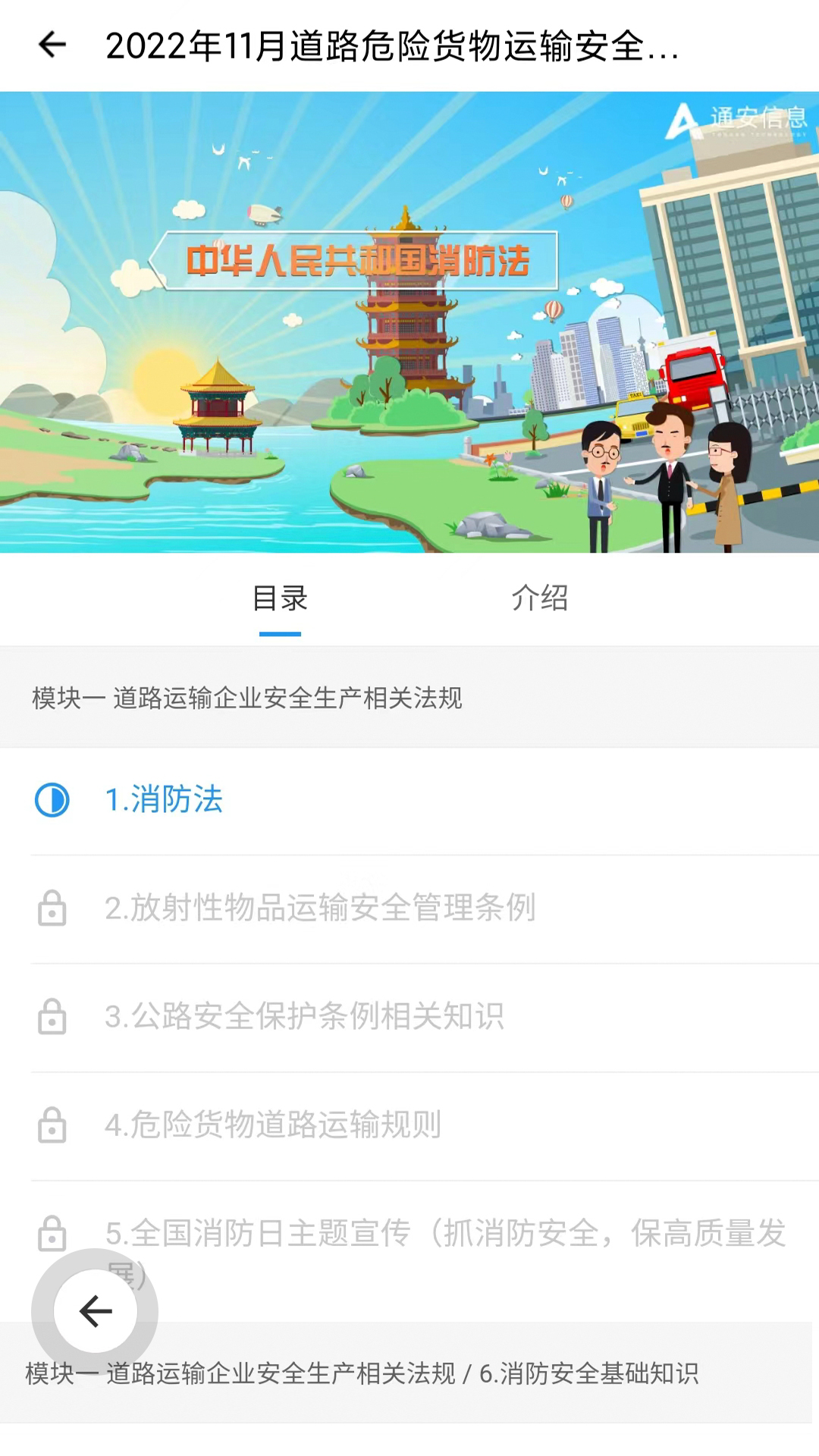Image resolution: width=819 pixels, height=1456 pixels.
Task: Tap the lock icon for 公路安全保护条例相关知识
Action: 51,1017
